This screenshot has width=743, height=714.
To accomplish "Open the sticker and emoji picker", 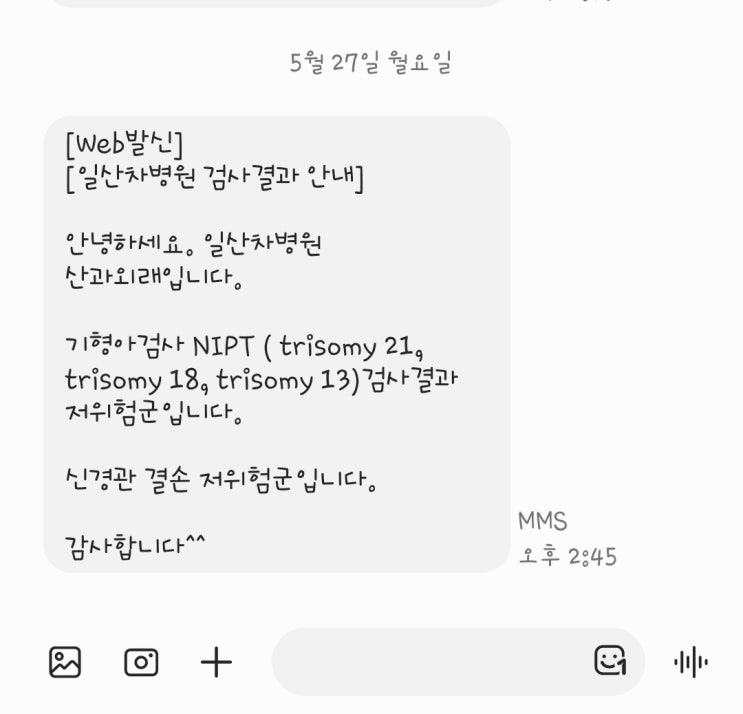I will 609,661.
